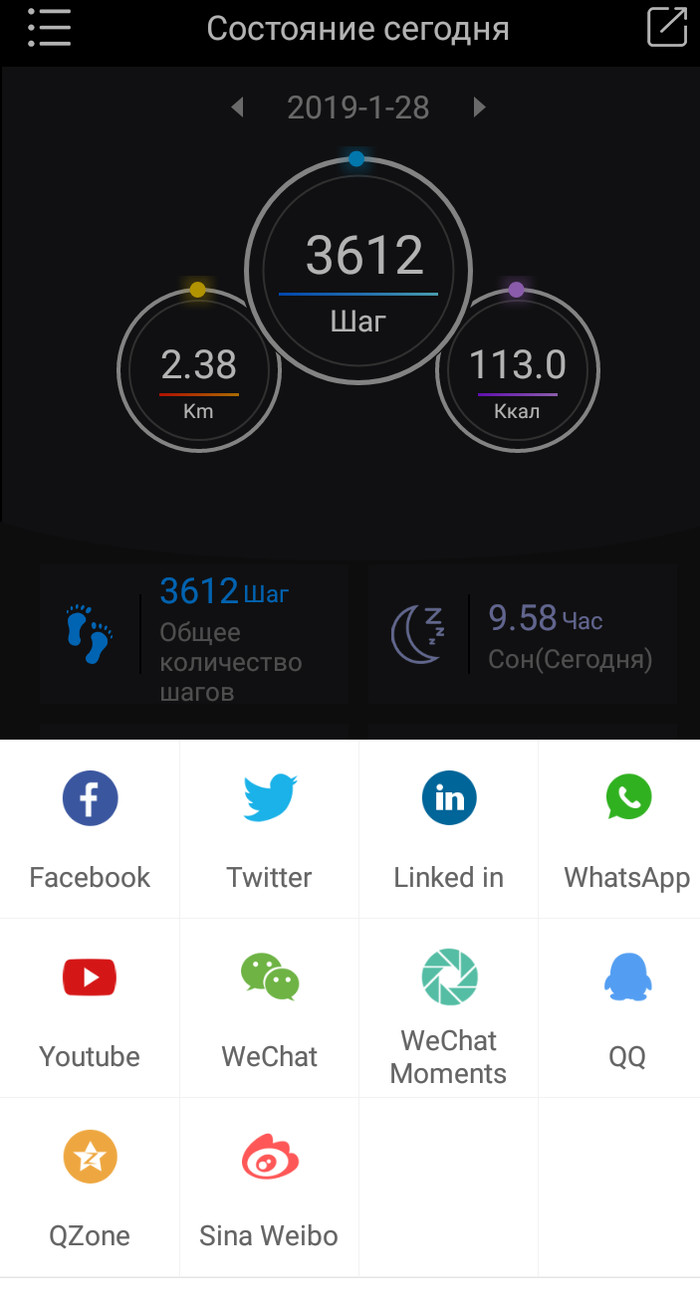This screenshot has width=700, height=1303.
Task: Open the hamburger menu
Action: point(48,28)
